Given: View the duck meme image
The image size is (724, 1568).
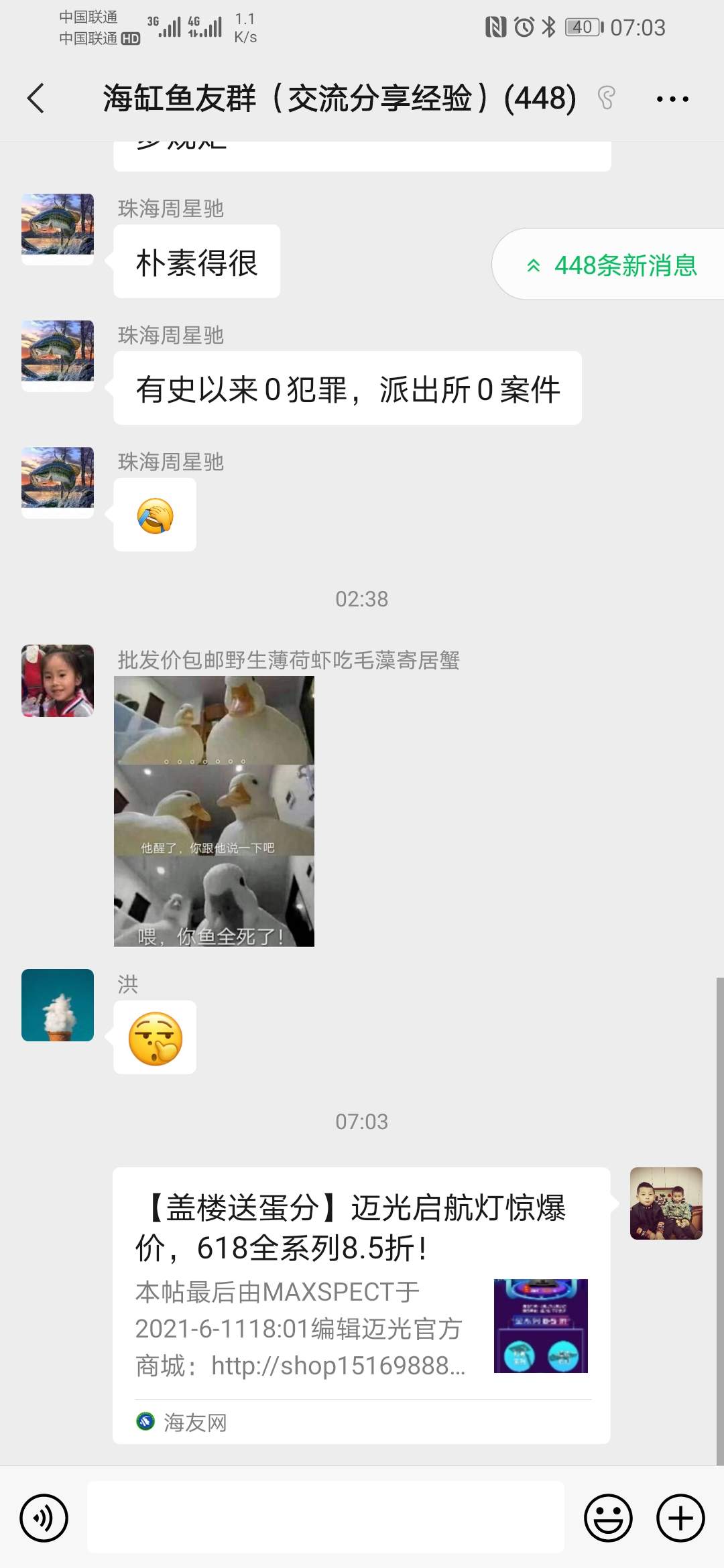Looking at the screenshot, I should click(x=214, y=811).
